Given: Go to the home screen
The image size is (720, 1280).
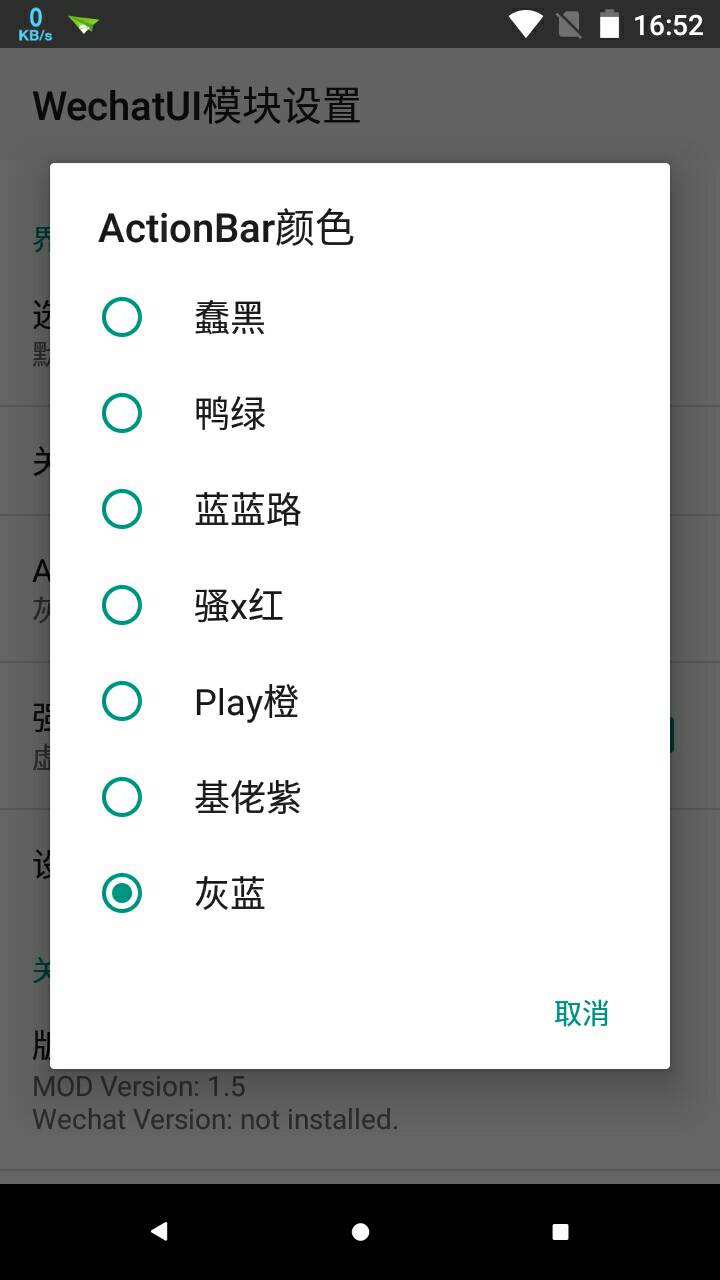Looking at the screenshot, I should tap(360, 1232).
